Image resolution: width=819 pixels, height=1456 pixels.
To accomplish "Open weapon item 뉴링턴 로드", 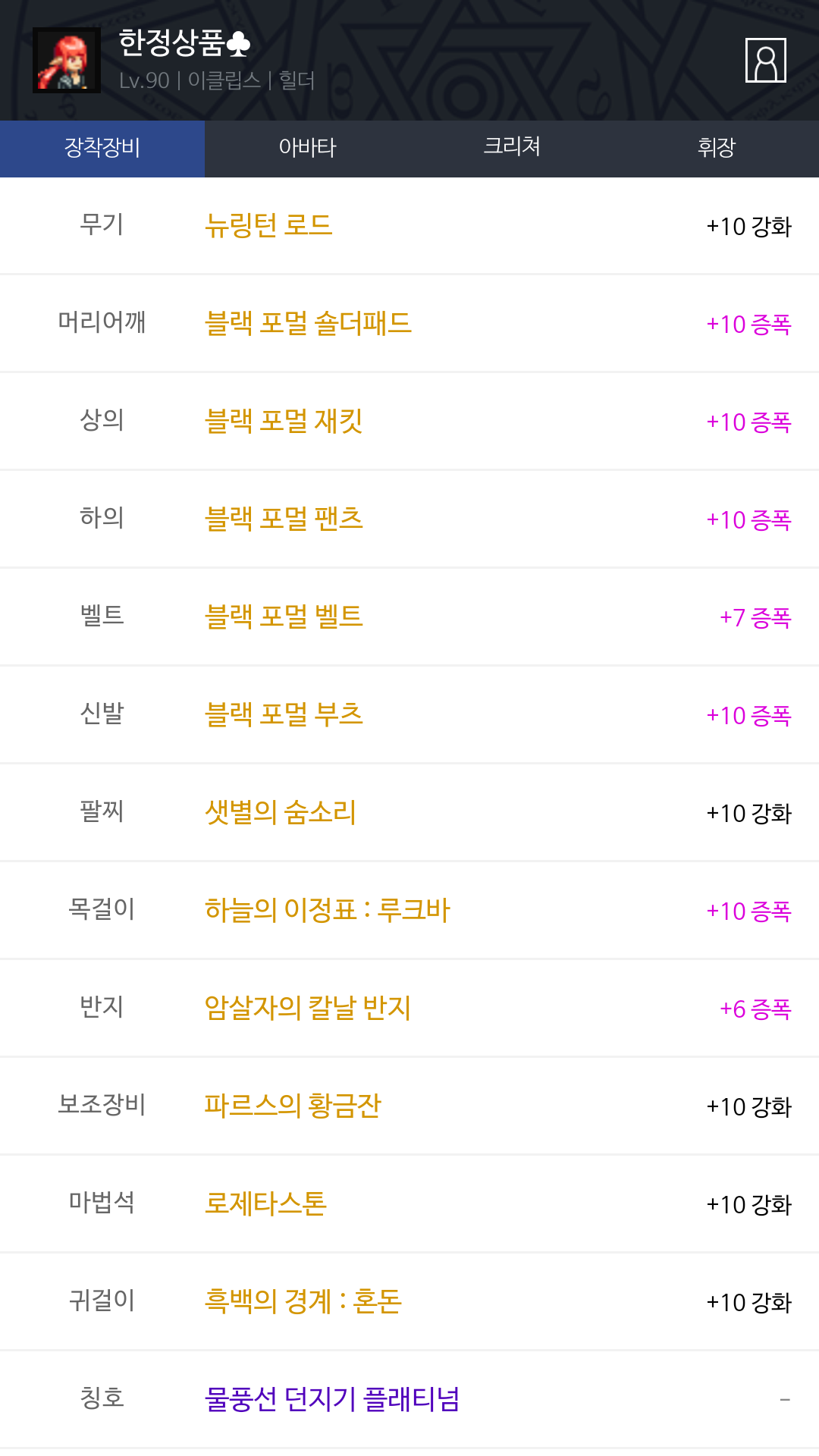I will click(x=268, y=226).
